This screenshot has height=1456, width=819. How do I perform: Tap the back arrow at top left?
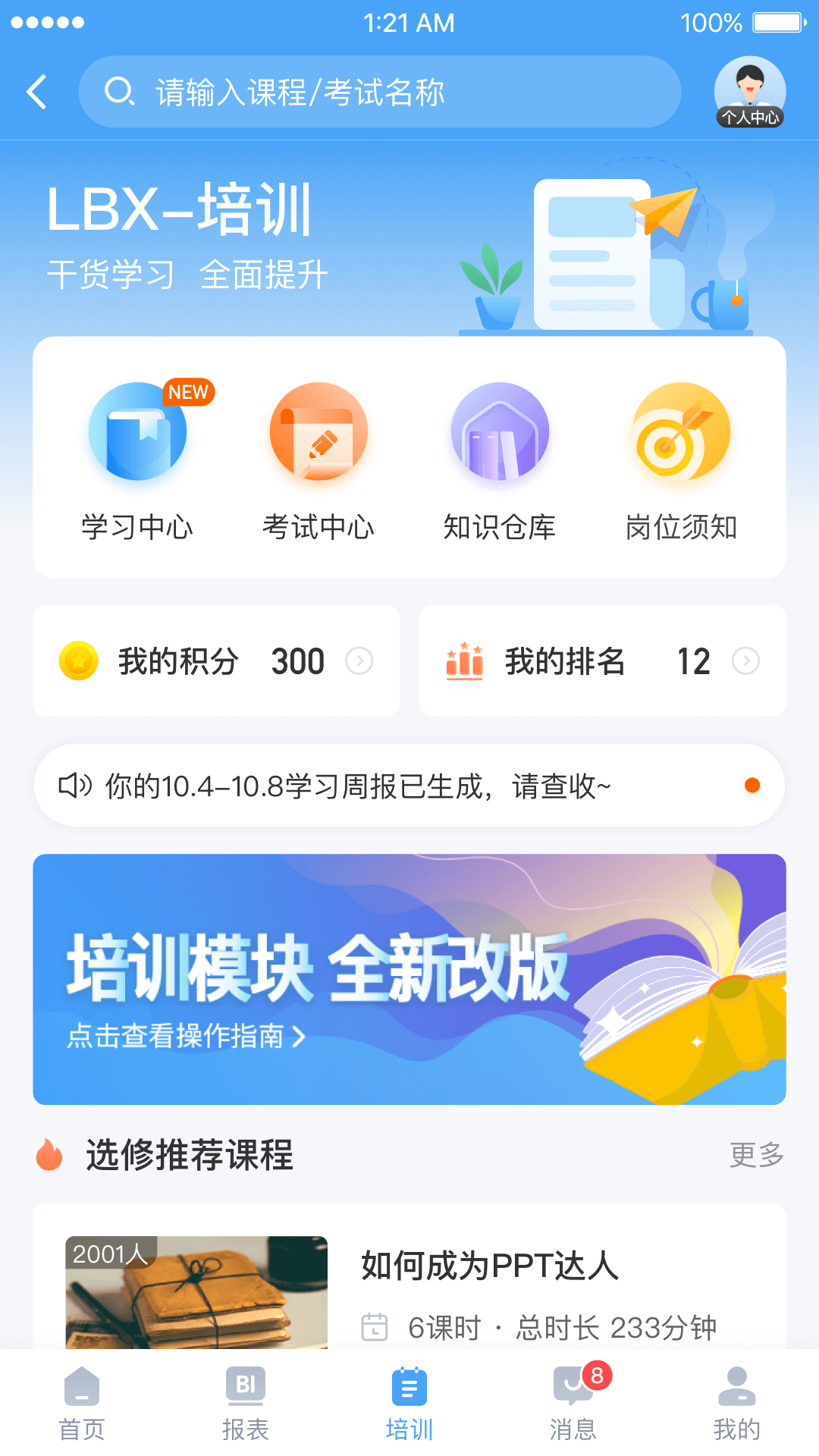click(36, 91)
